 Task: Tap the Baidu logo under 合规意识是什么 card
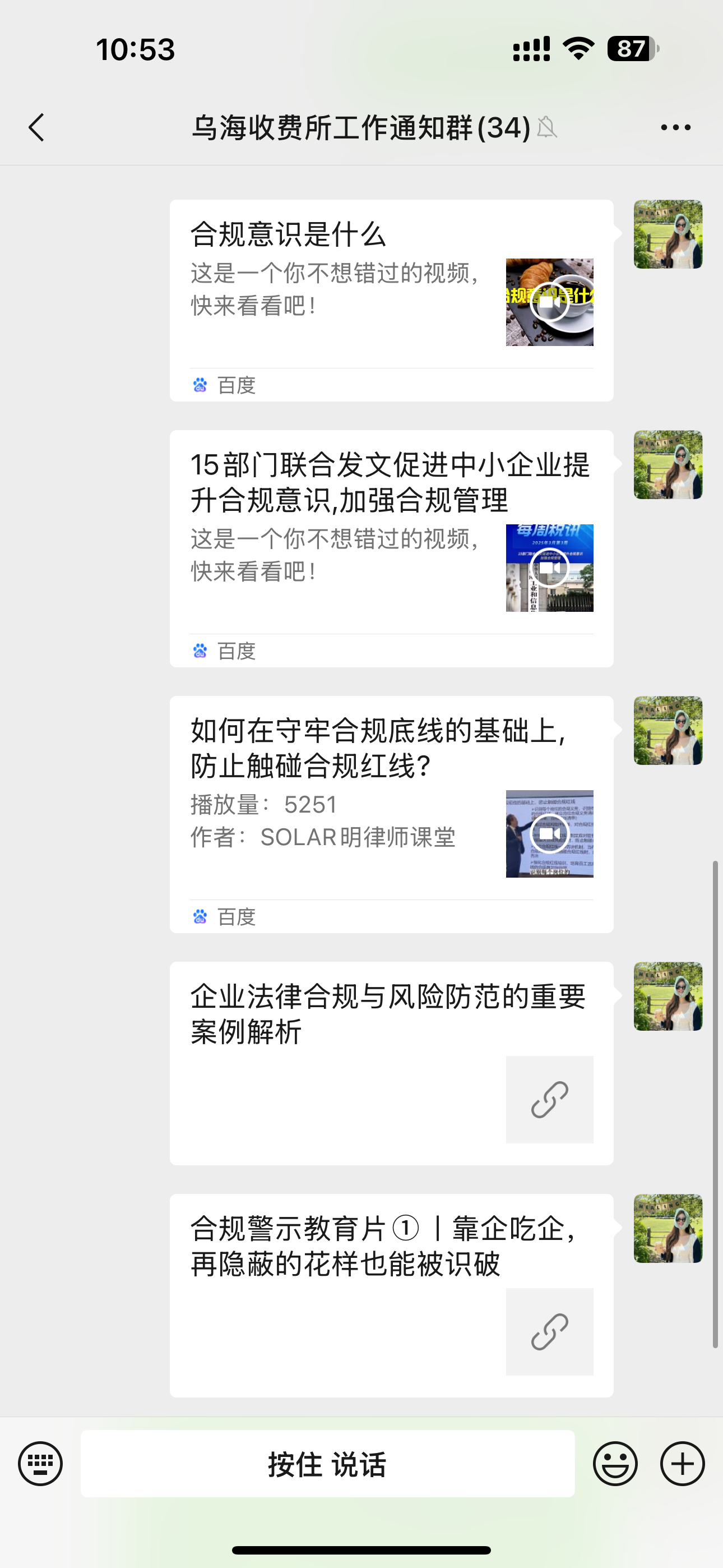(x=201, y=385)
